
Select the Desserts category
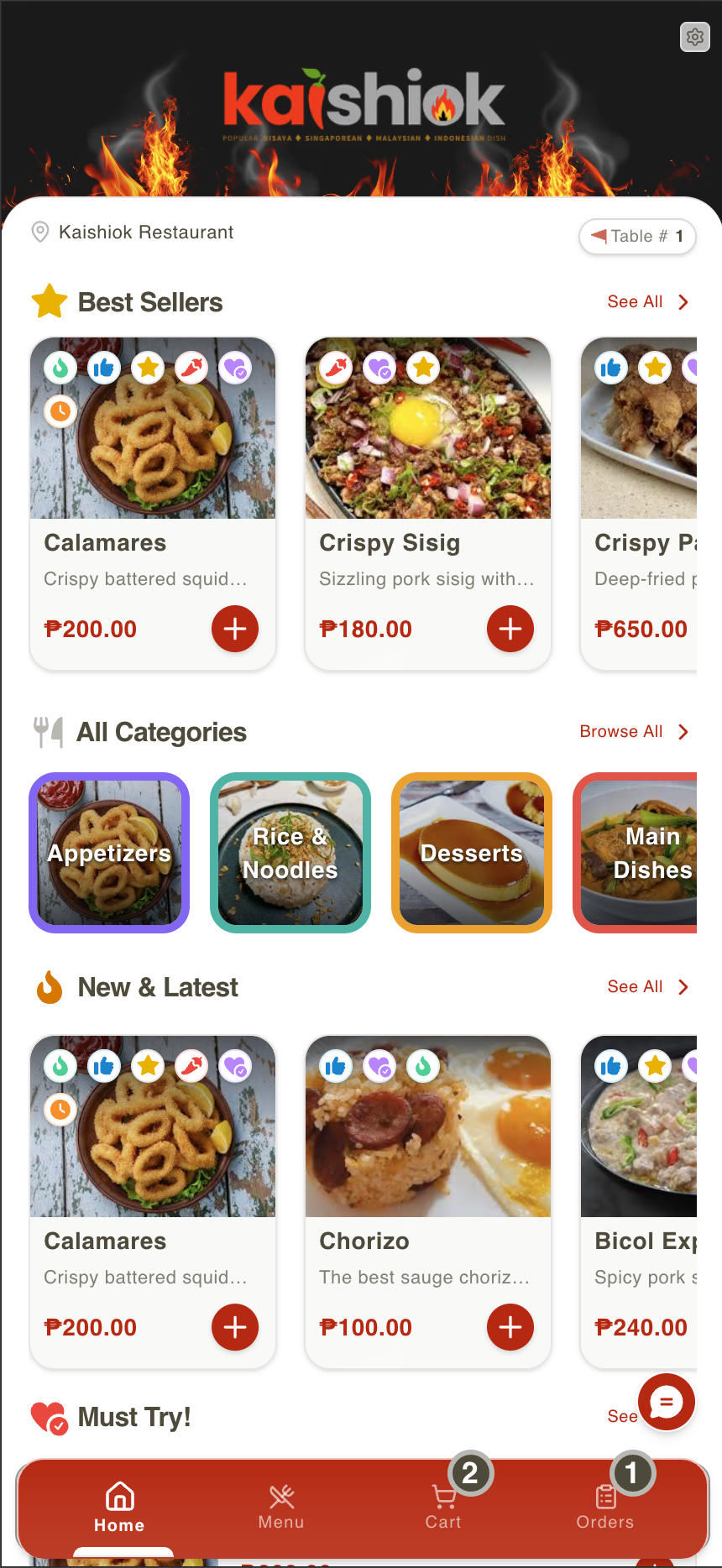472,853
